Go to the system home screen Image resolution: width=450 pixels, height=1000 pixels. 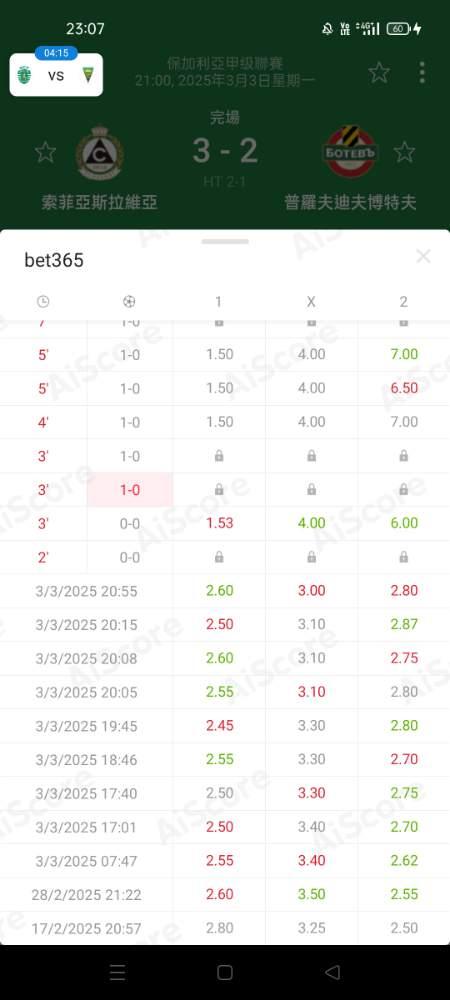224,972
